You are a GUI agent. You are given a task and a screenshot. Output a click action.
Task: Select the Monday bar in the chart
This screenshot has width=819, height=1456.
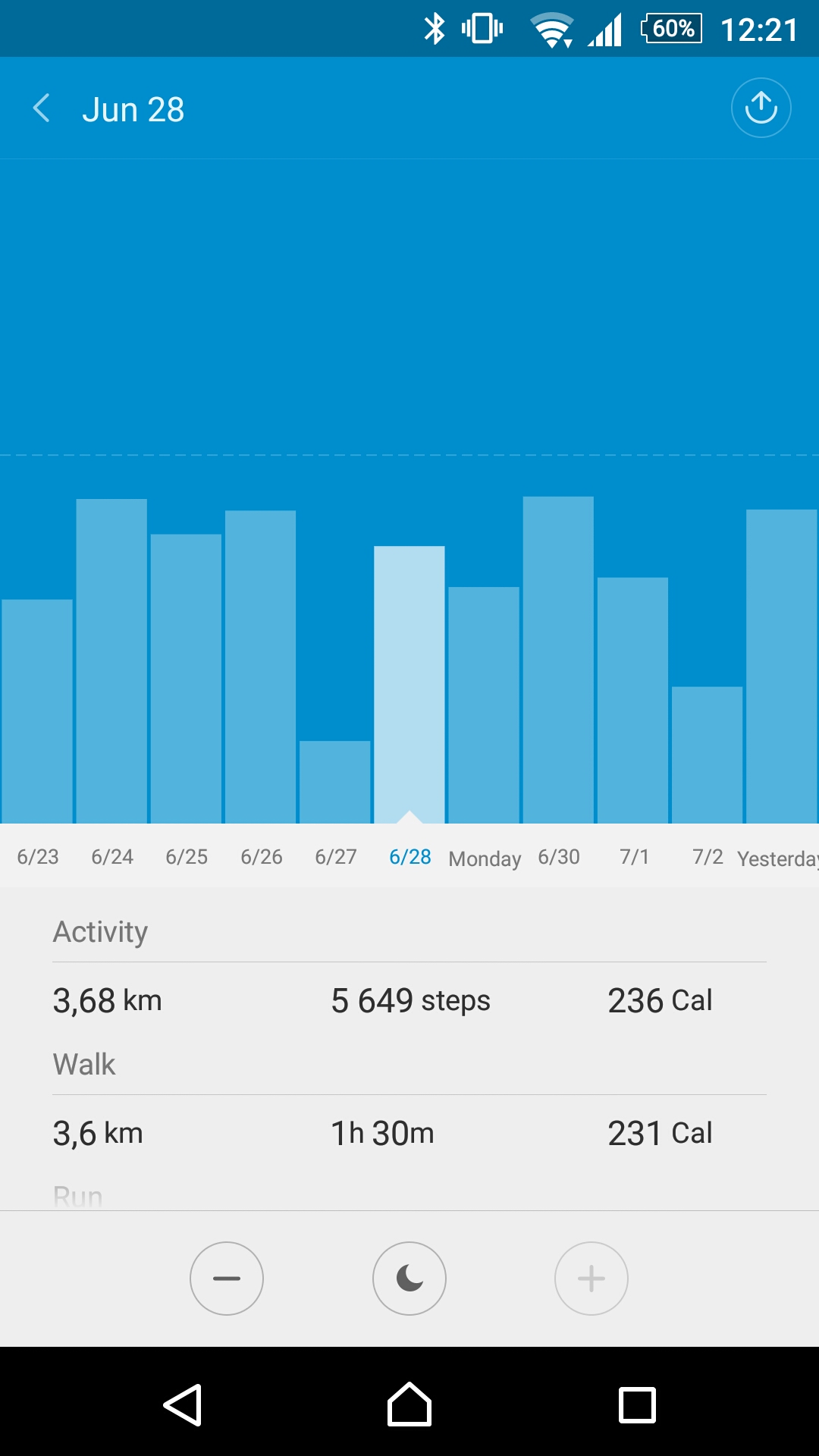coord(484,705)
